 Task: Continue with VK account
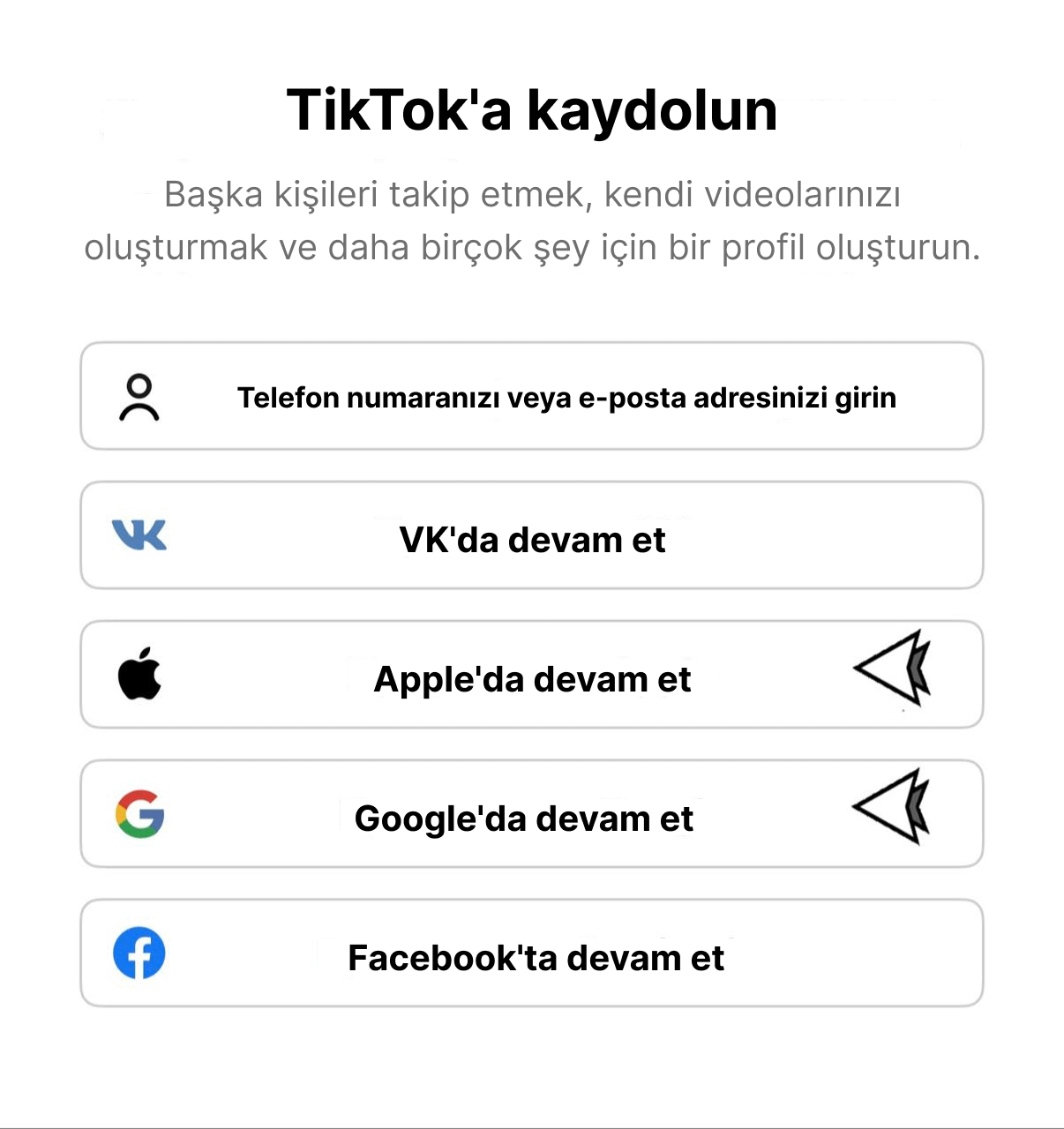click(531, 536)
